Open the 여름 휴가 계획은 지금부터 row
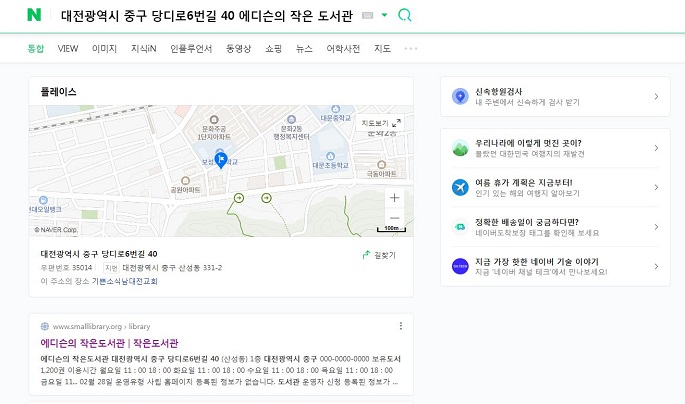Screen dimensions: 685x404 click(555, 187)
